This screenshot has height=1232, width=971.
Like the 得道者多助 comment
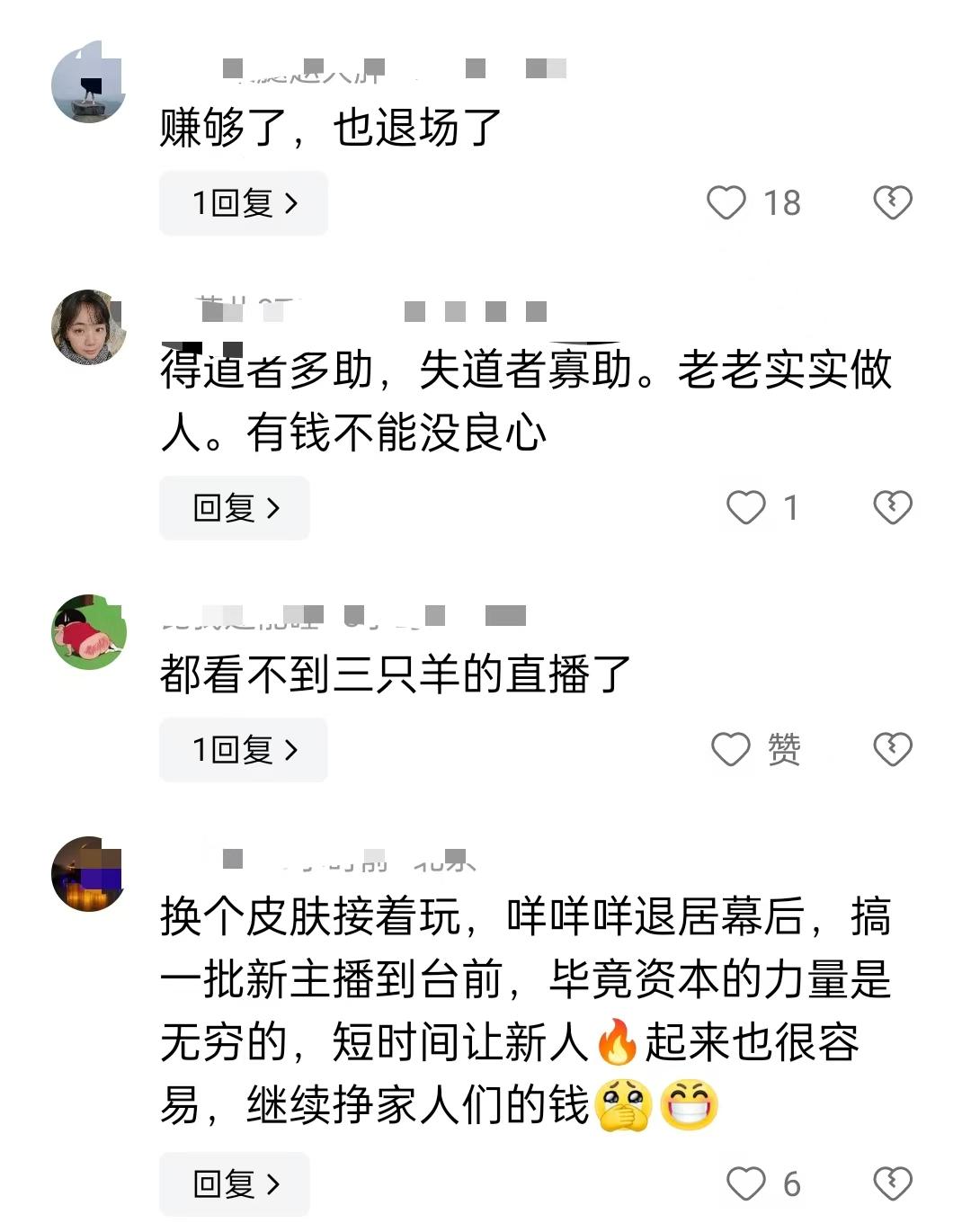click(745, 508)
